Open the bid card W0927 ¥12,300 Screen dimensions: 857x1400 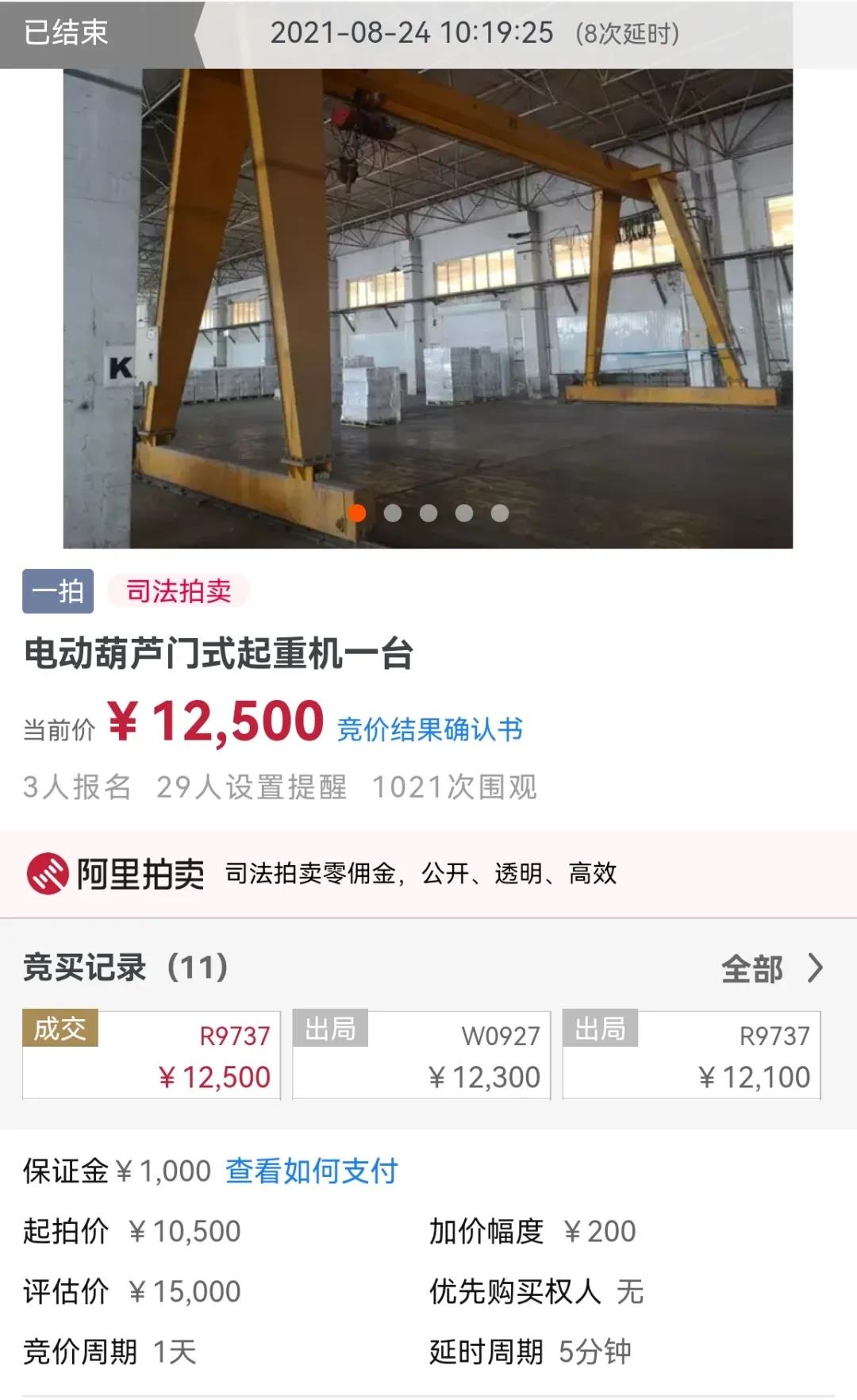(421, 1056)
